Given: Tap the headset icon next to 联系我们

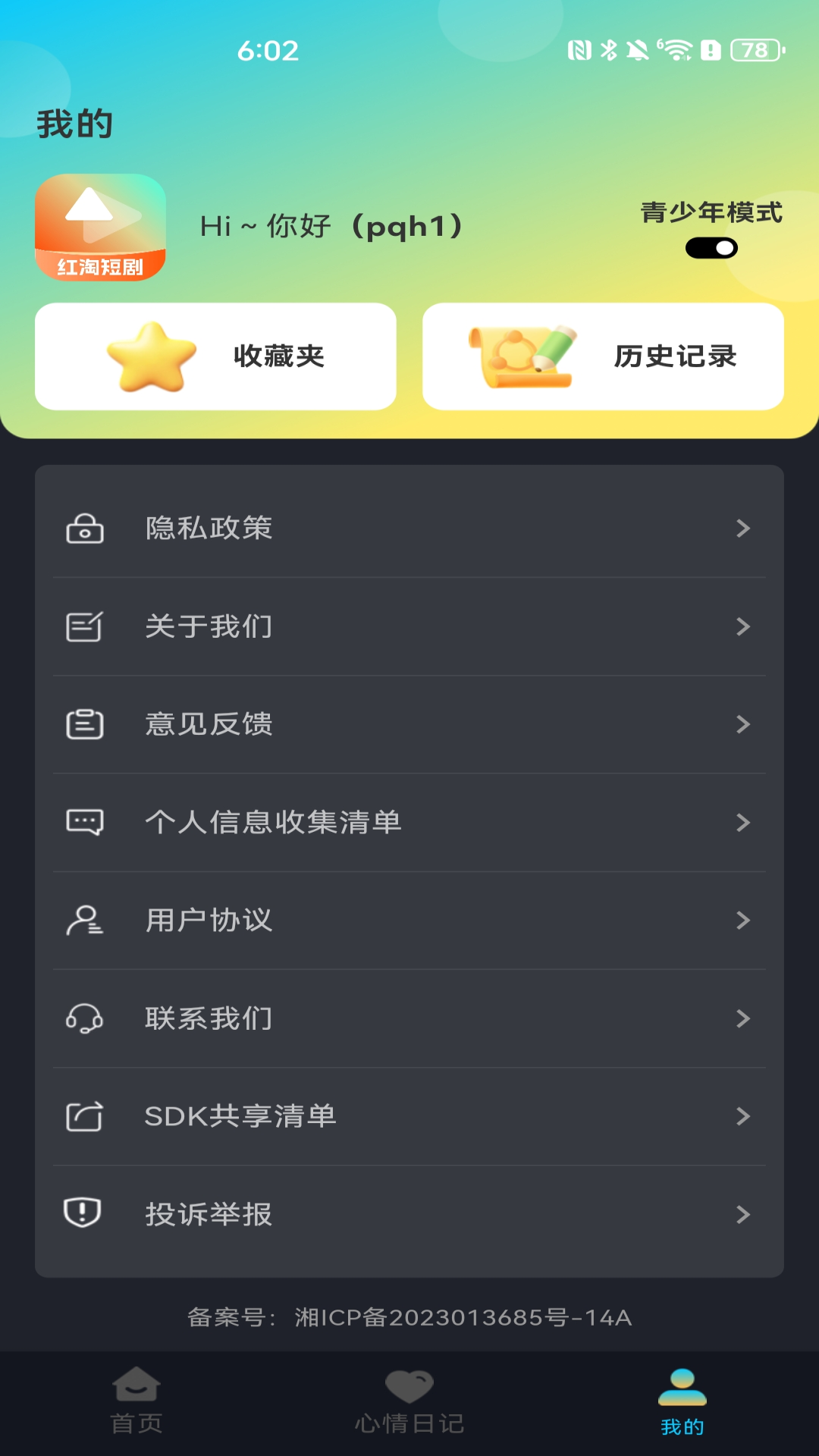Looking at the screenshot, I should pyautogui.click(x=85, y=1019).
